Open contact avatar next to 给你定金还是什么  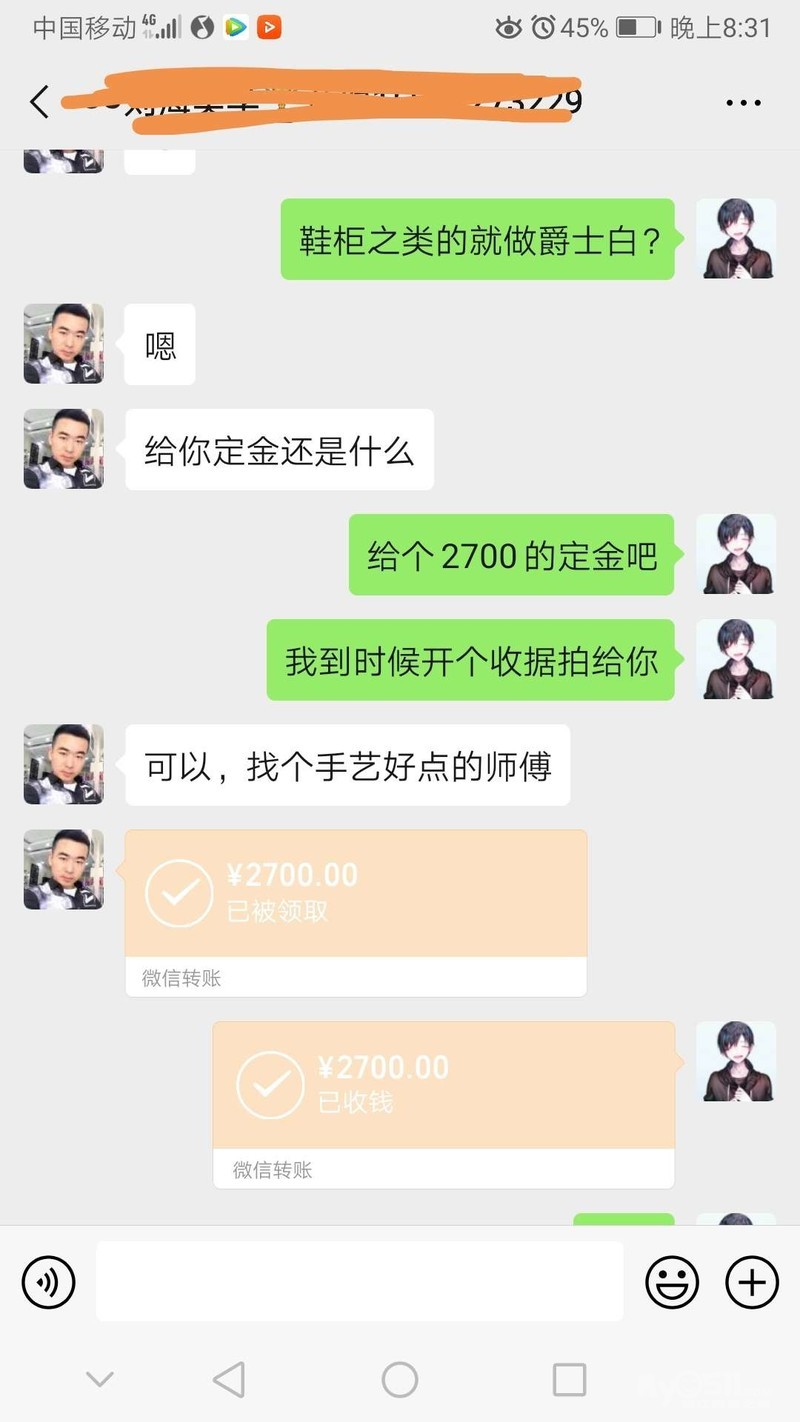(x=64, y=449)
